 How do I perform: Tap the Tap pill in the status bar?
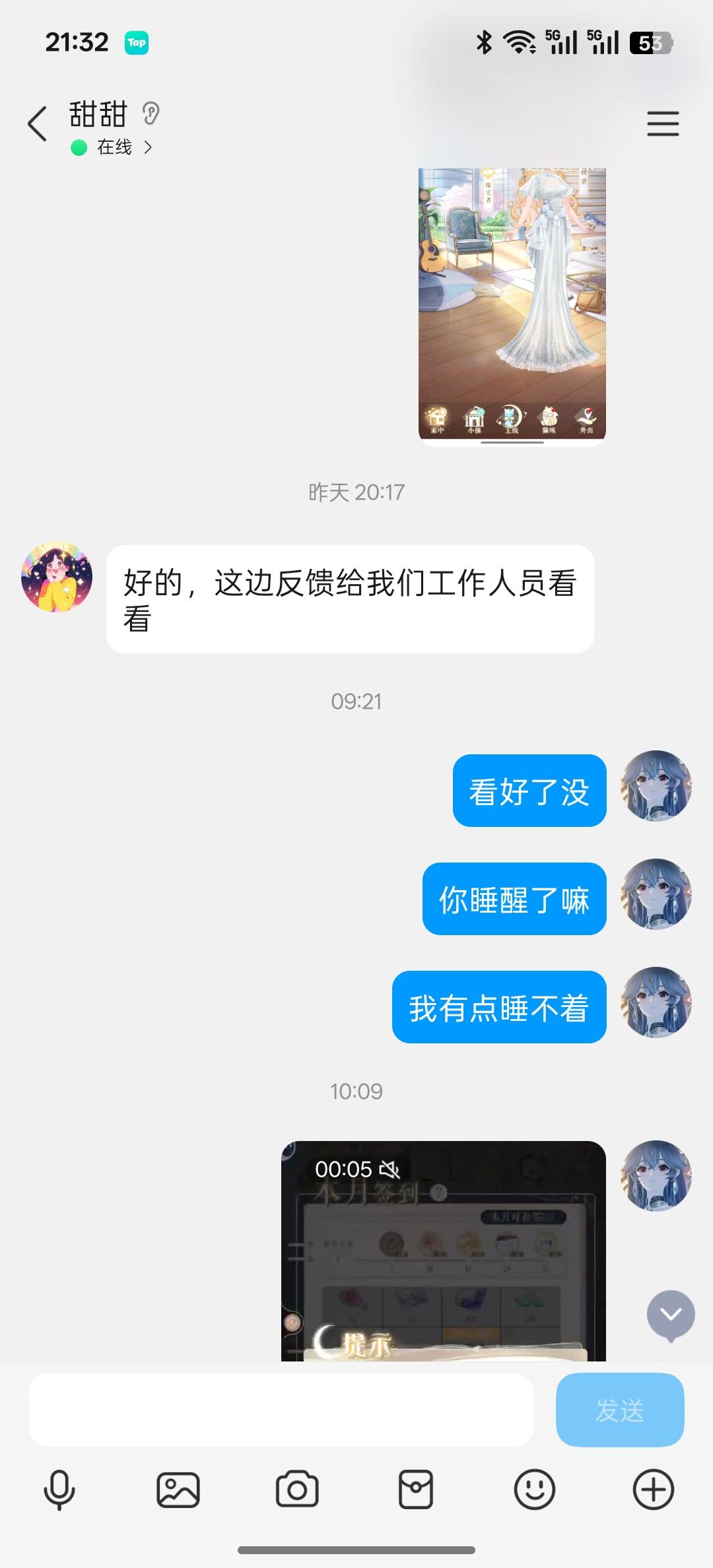[137, 42]
